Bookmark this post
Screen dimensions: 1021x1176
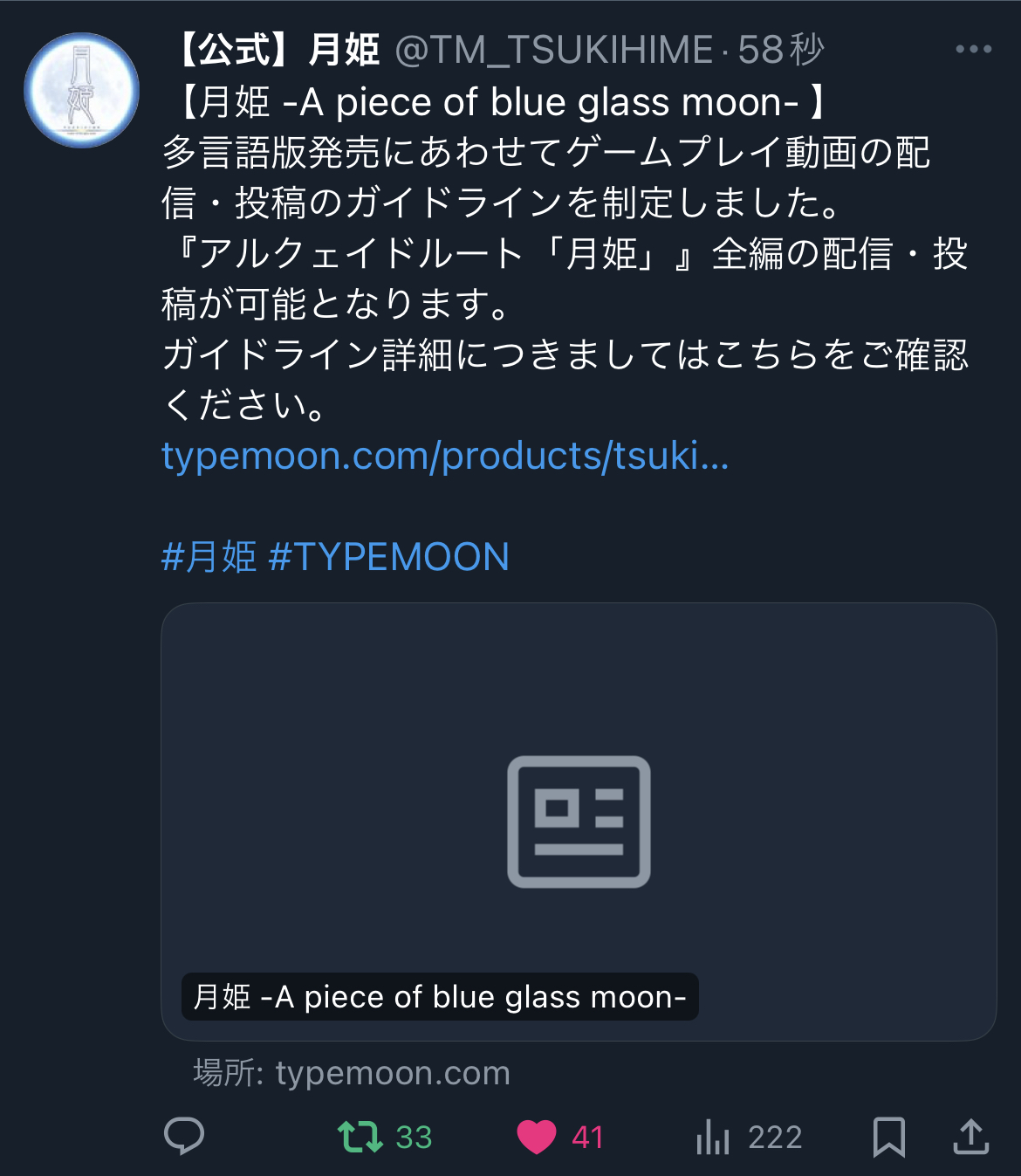coord(889,1137)
